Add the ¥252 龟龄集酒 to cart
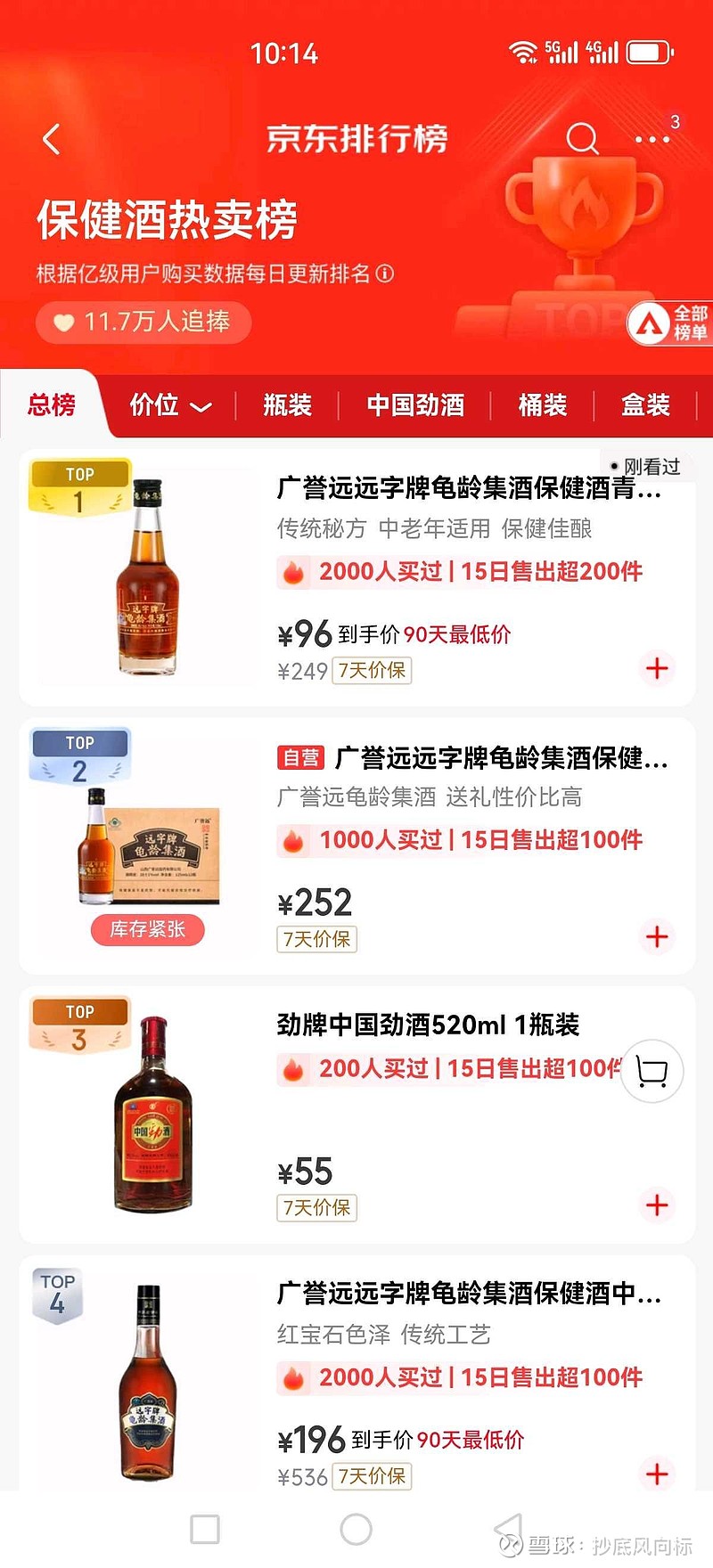This screenshot has width=713, height=1568. tap(657, 936)
